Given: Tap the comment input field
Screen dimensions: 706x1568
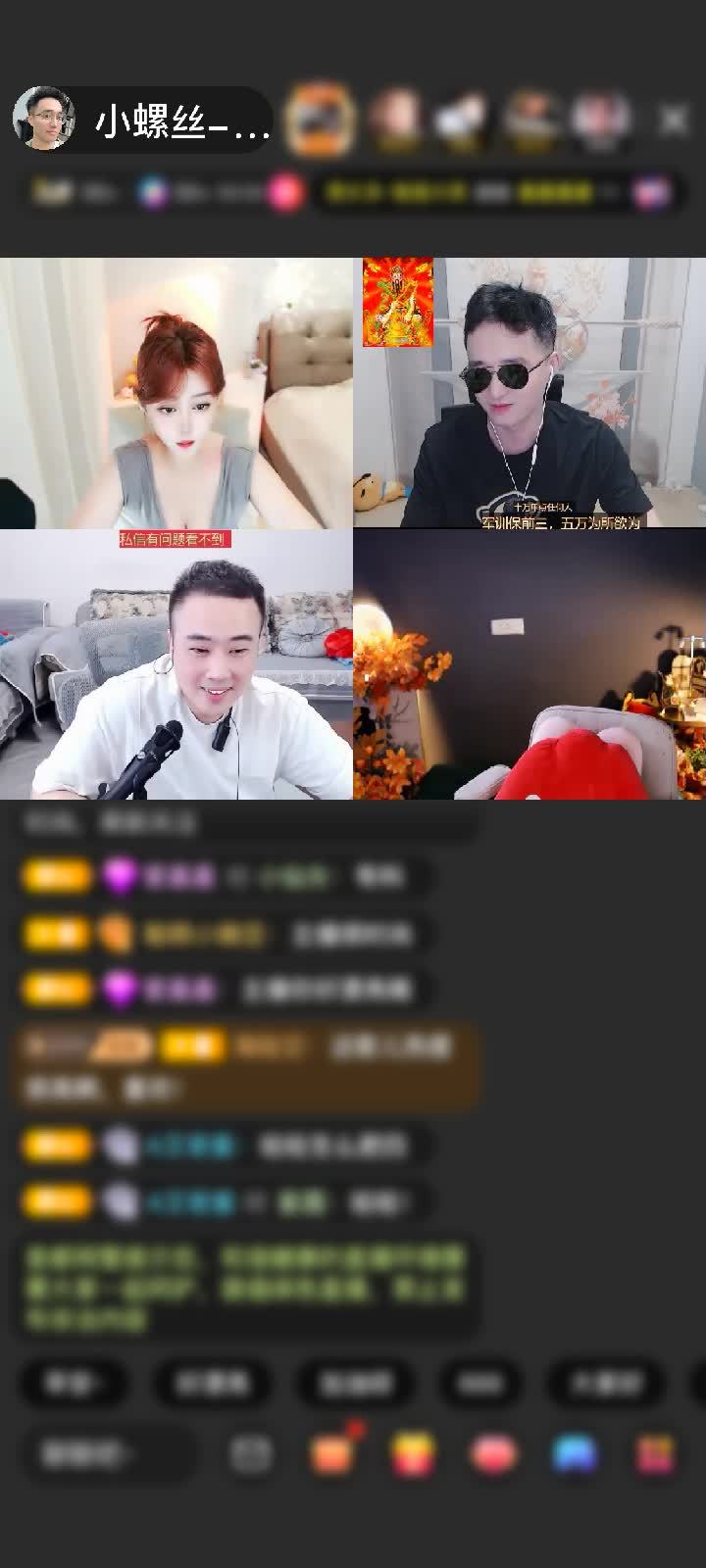Looking at the screenshot, I should [103, 1454].
